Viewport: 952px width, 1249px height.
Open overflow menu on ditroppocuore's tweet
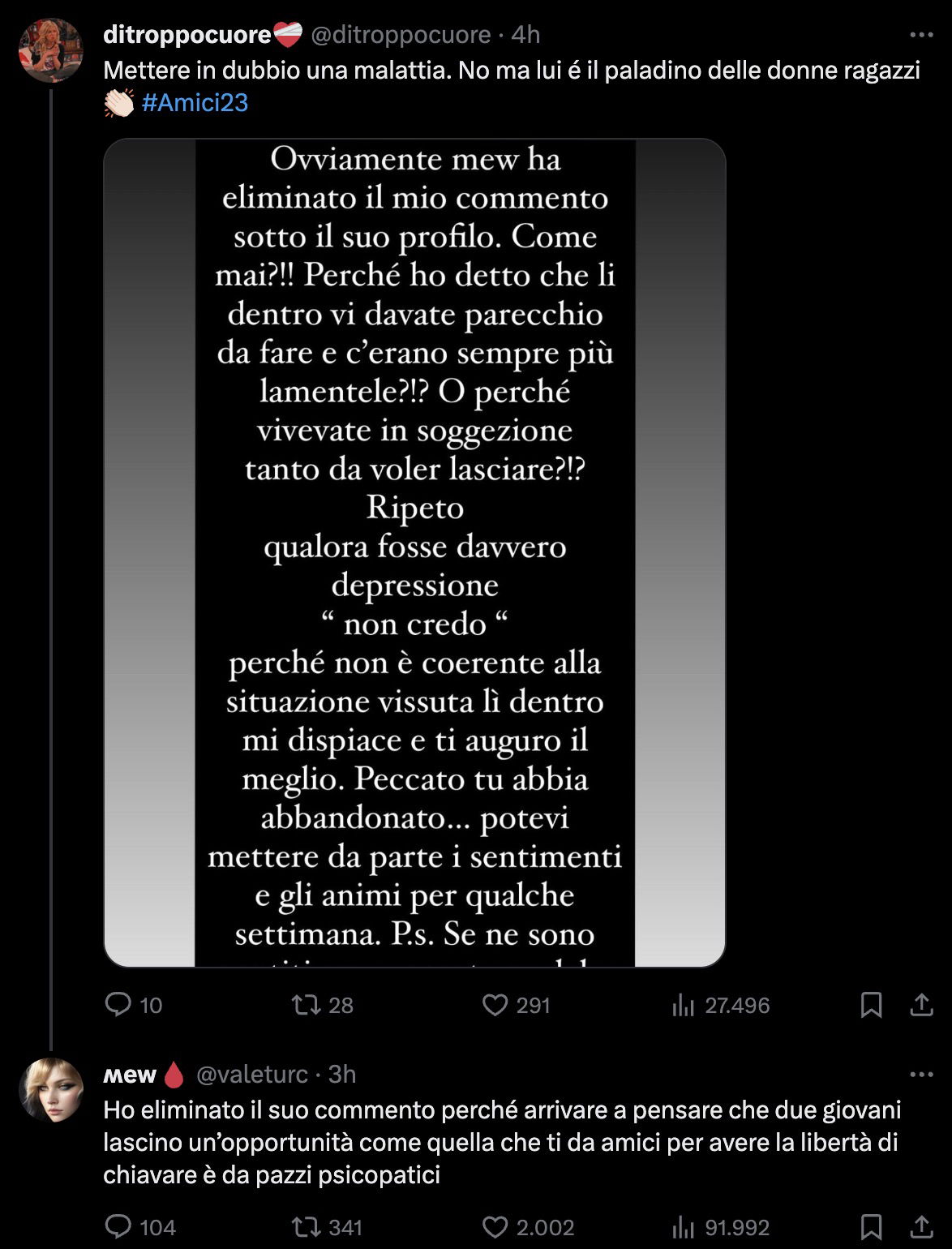[x=921, y=35]
